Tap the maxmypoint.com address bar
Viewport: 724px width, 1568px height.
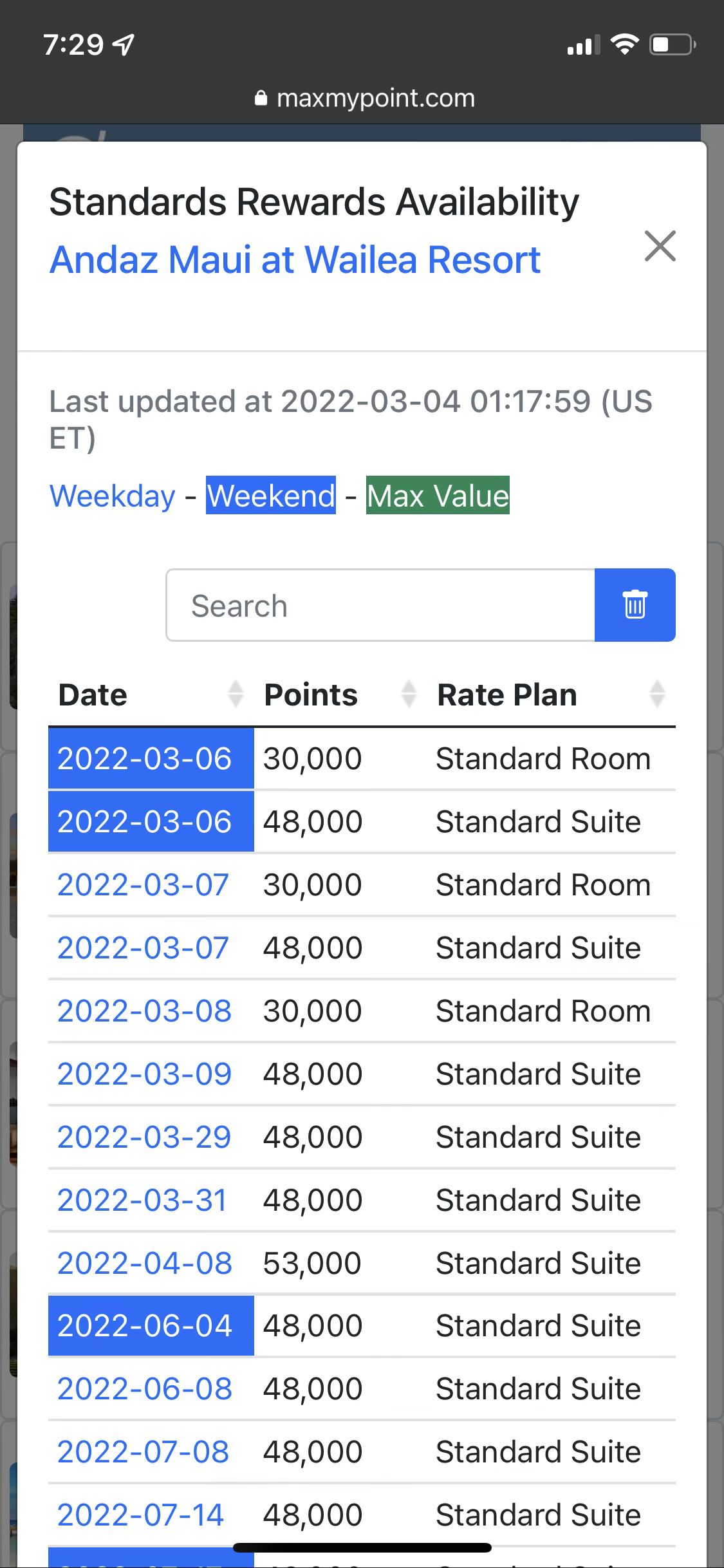pyautogui.click(x=365, y=98)
